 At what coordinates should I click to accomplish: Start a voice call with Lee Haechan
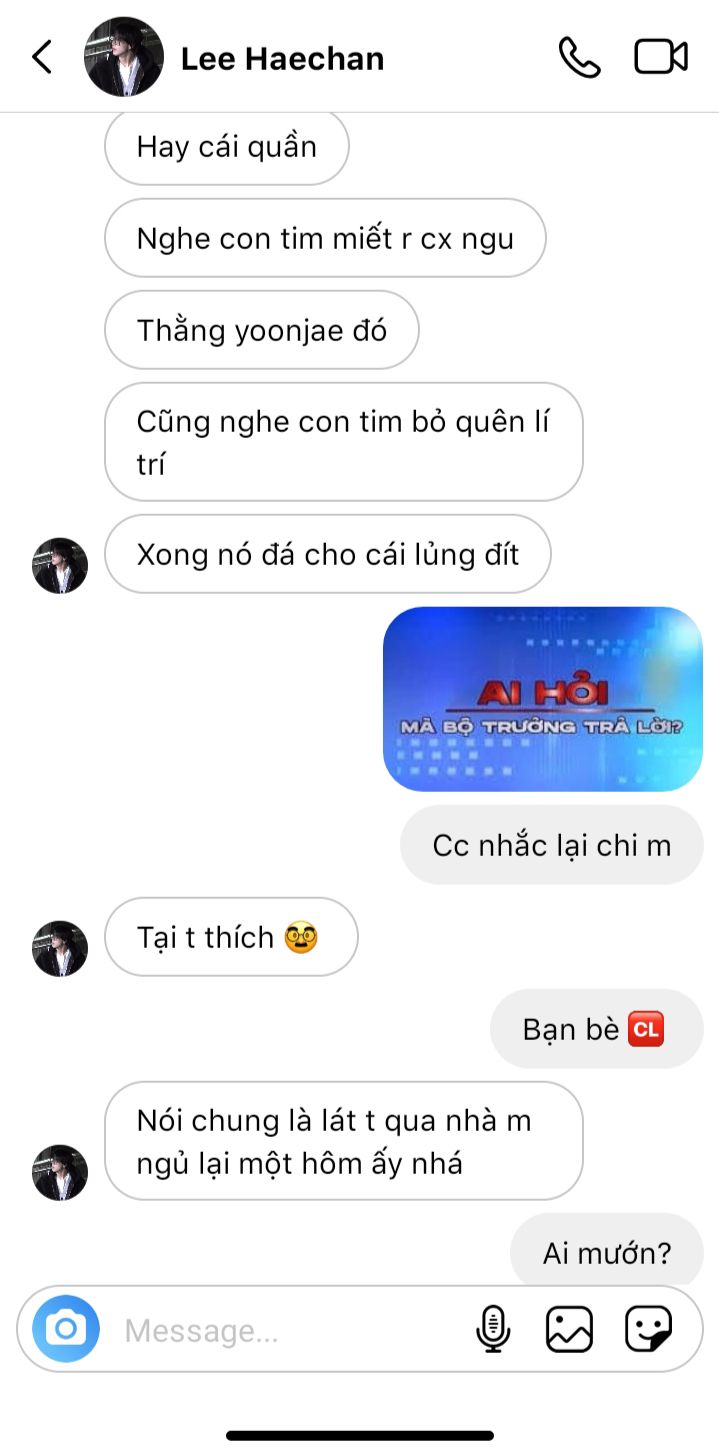[579, 57]
